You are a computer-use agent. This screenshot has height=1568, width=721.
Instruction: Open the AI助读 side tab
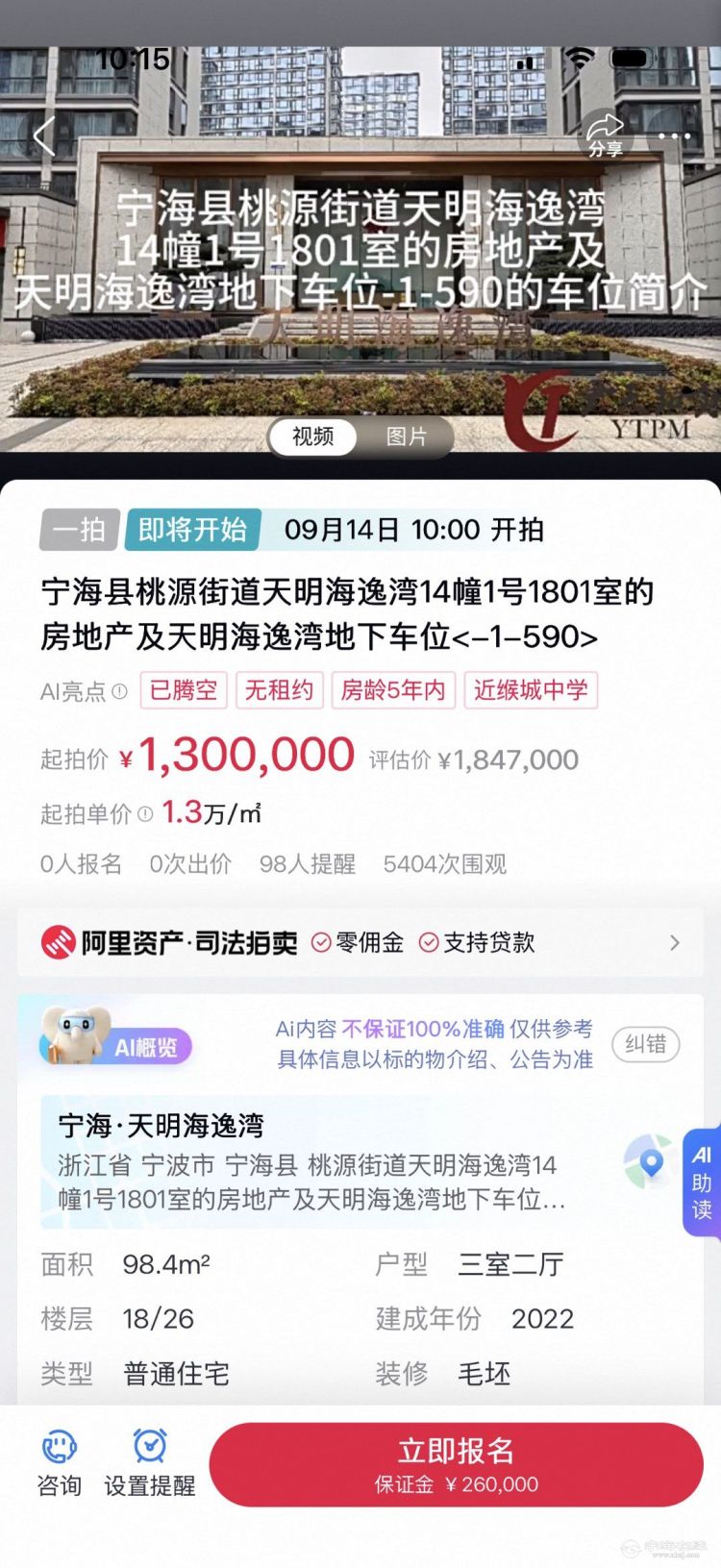[703, 1182]
